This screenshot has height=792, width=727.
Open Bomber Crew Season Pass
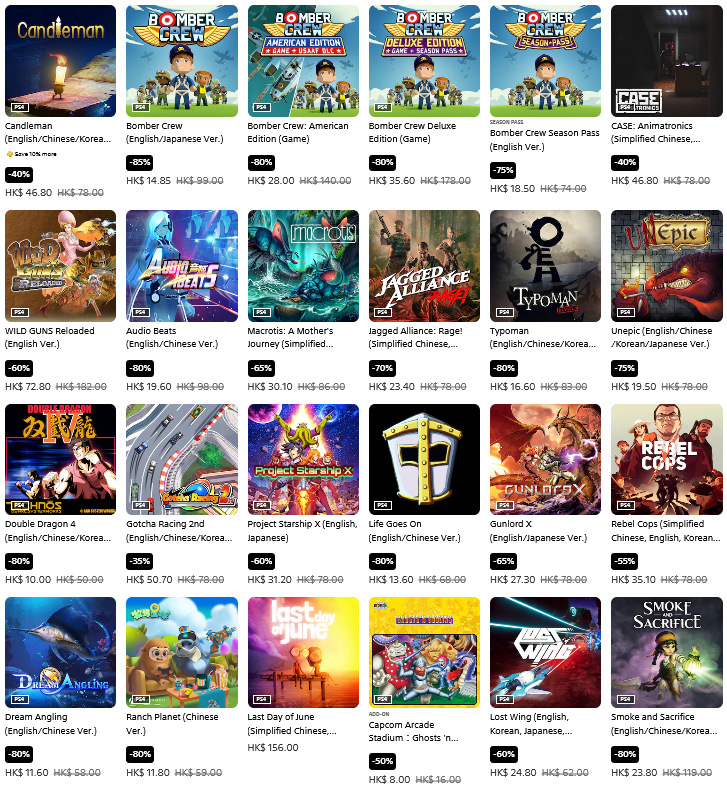545,61
